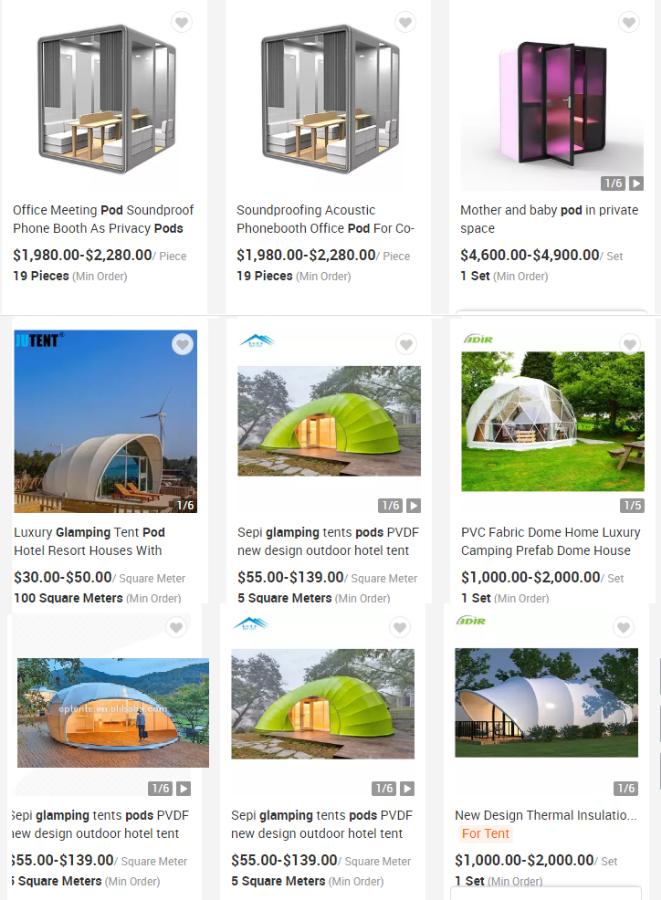Open Luxury Glamping Tent Pod listing
This screenshot has height=900, width=661.
tap(89, 541)
